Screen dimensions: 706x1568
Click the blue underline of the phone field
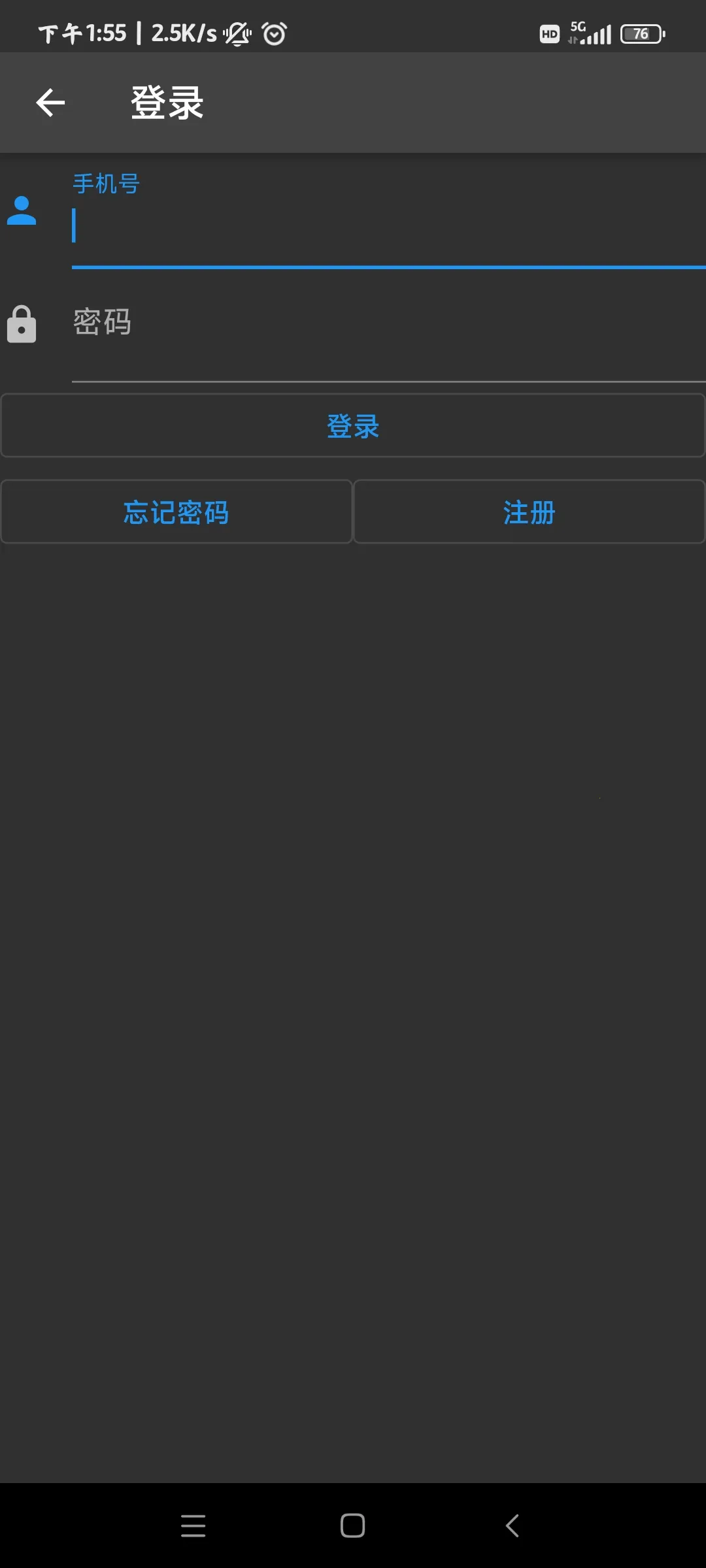[389, 267]
